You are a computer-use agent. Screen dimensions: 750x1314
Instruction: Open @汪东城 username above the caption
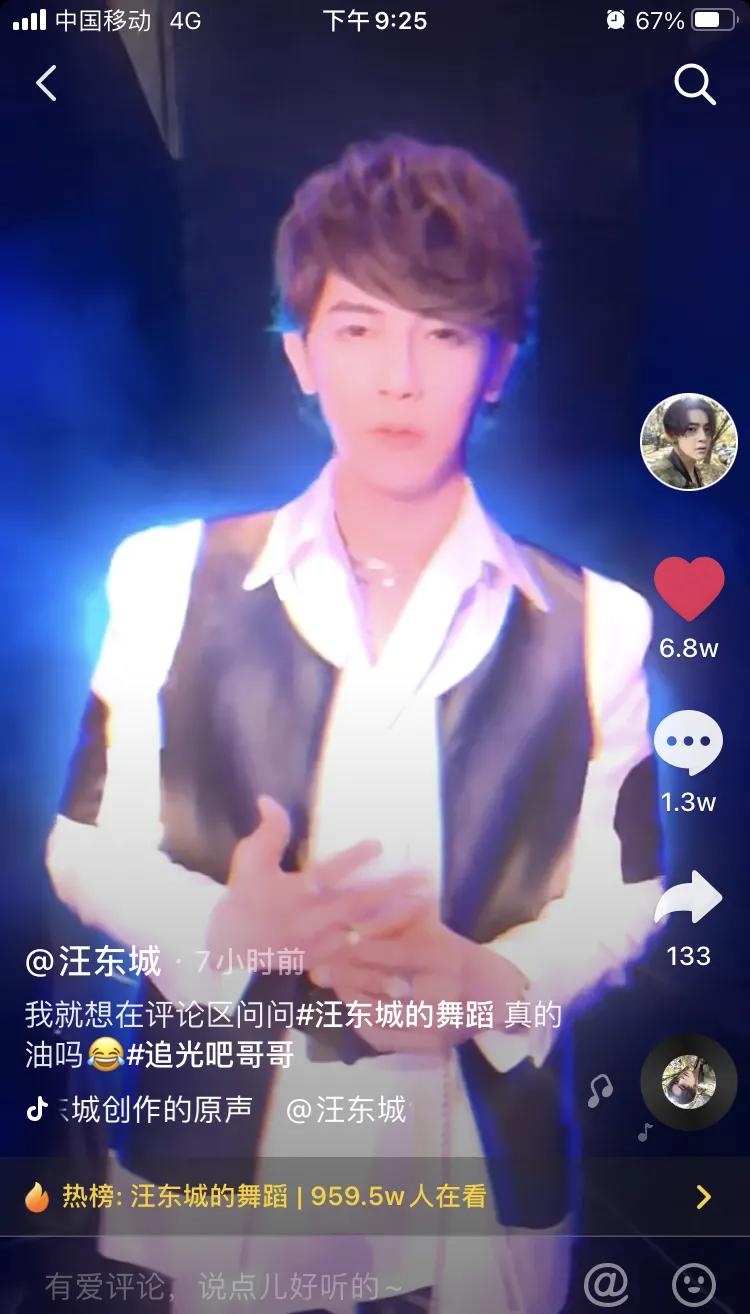coord(93,962)
